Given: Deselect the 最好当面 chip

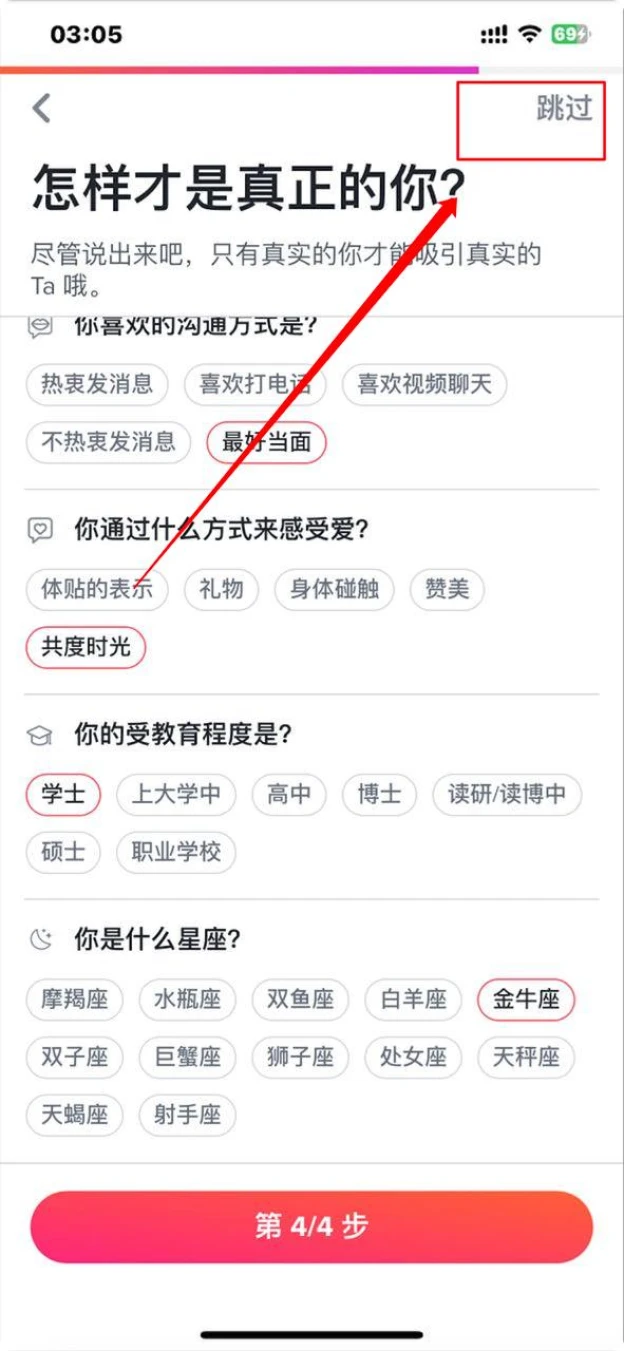Looking at the screenshot, I should tap(266, 442).
